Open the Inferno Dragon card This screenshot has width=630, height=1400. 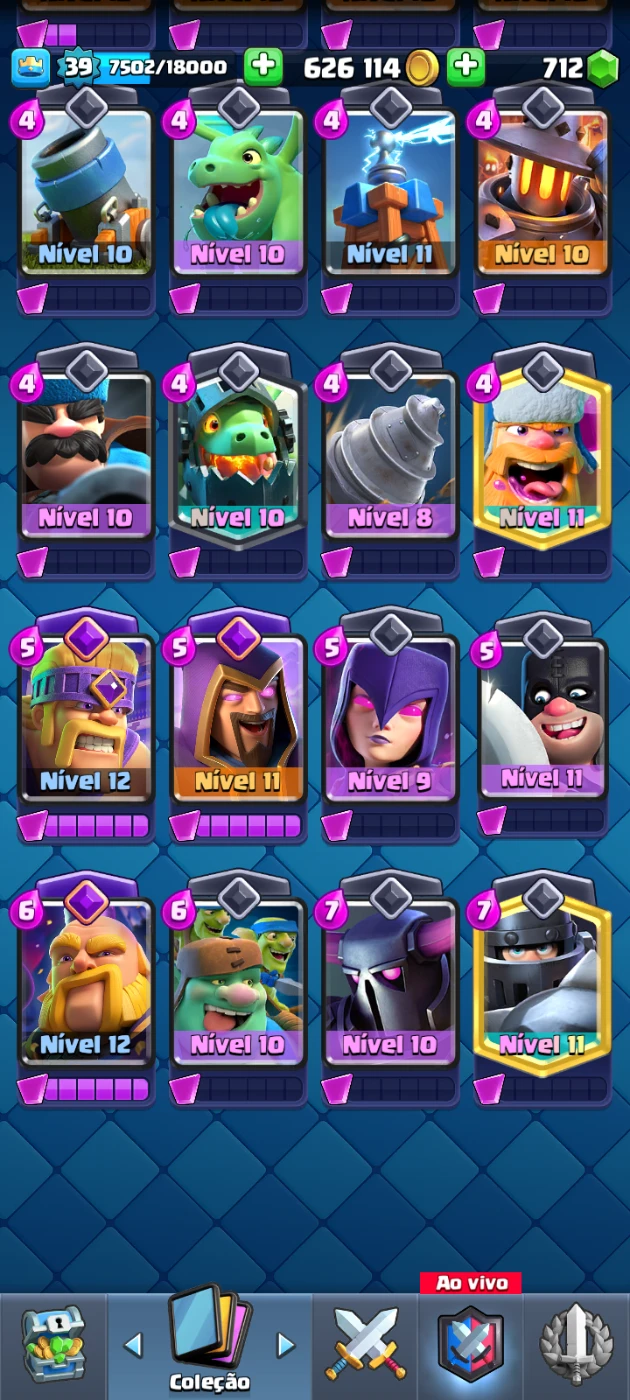238,455
